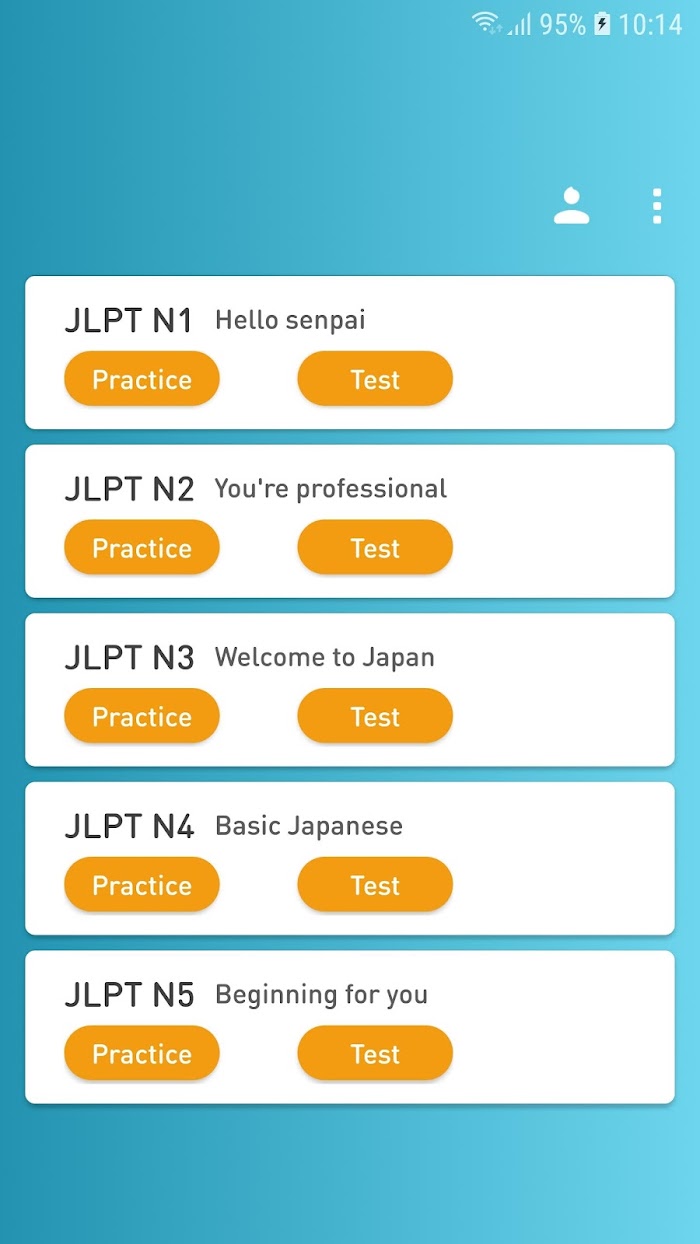
Task: Start Practice for JLPT N1
Action: 142,379
